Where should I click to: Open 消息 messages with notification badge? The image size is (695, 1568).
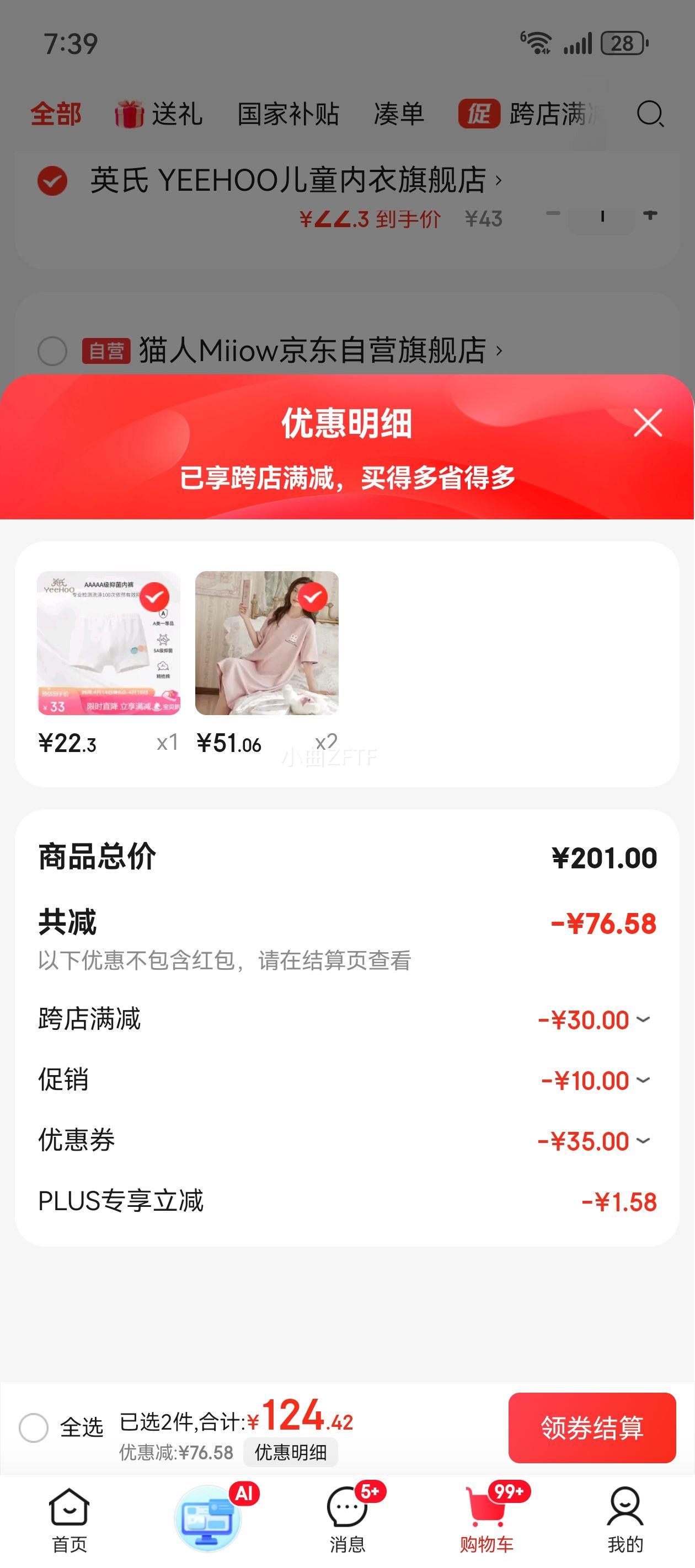pyautogui.click(x=347, y=1522)
